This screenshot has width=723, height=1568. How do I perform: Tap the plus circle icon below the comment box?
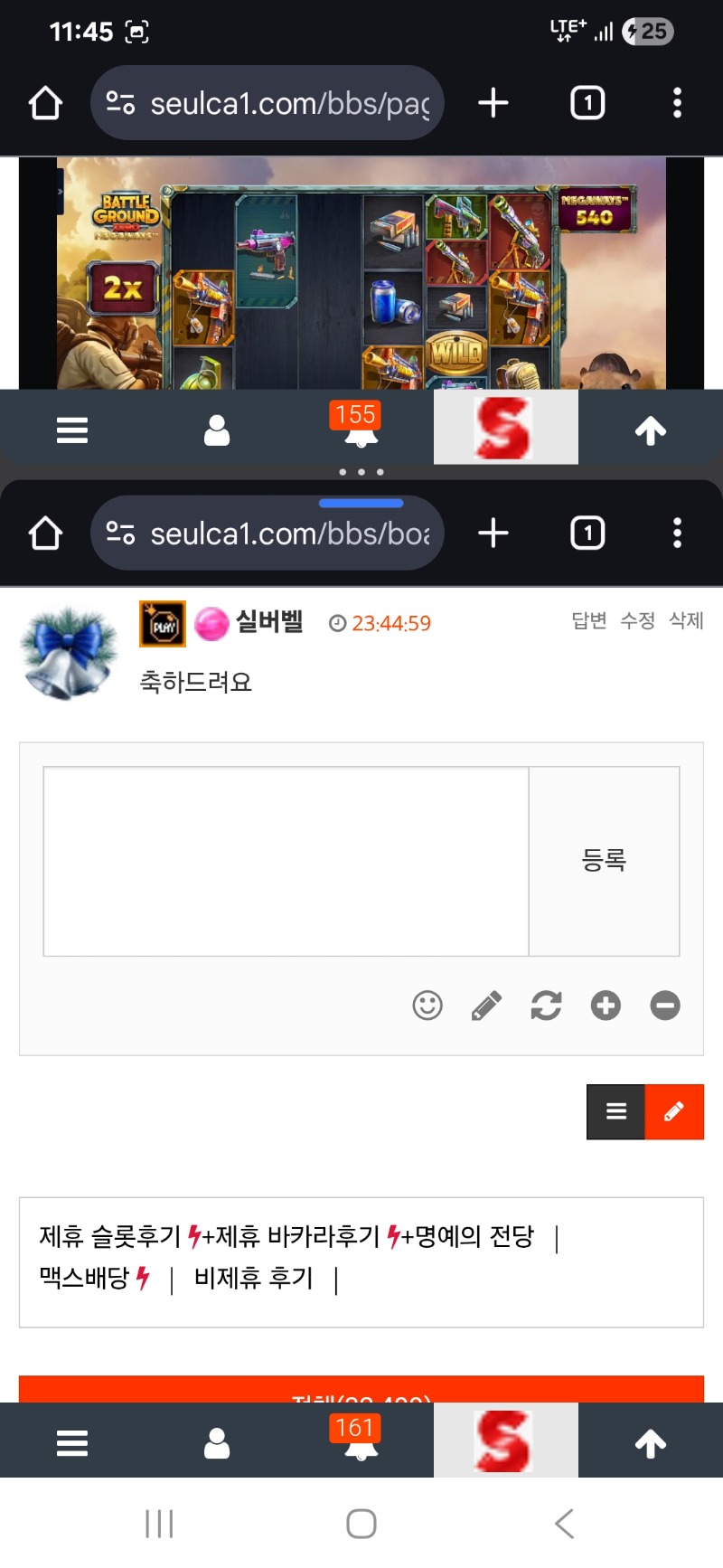pos(606,1006)
